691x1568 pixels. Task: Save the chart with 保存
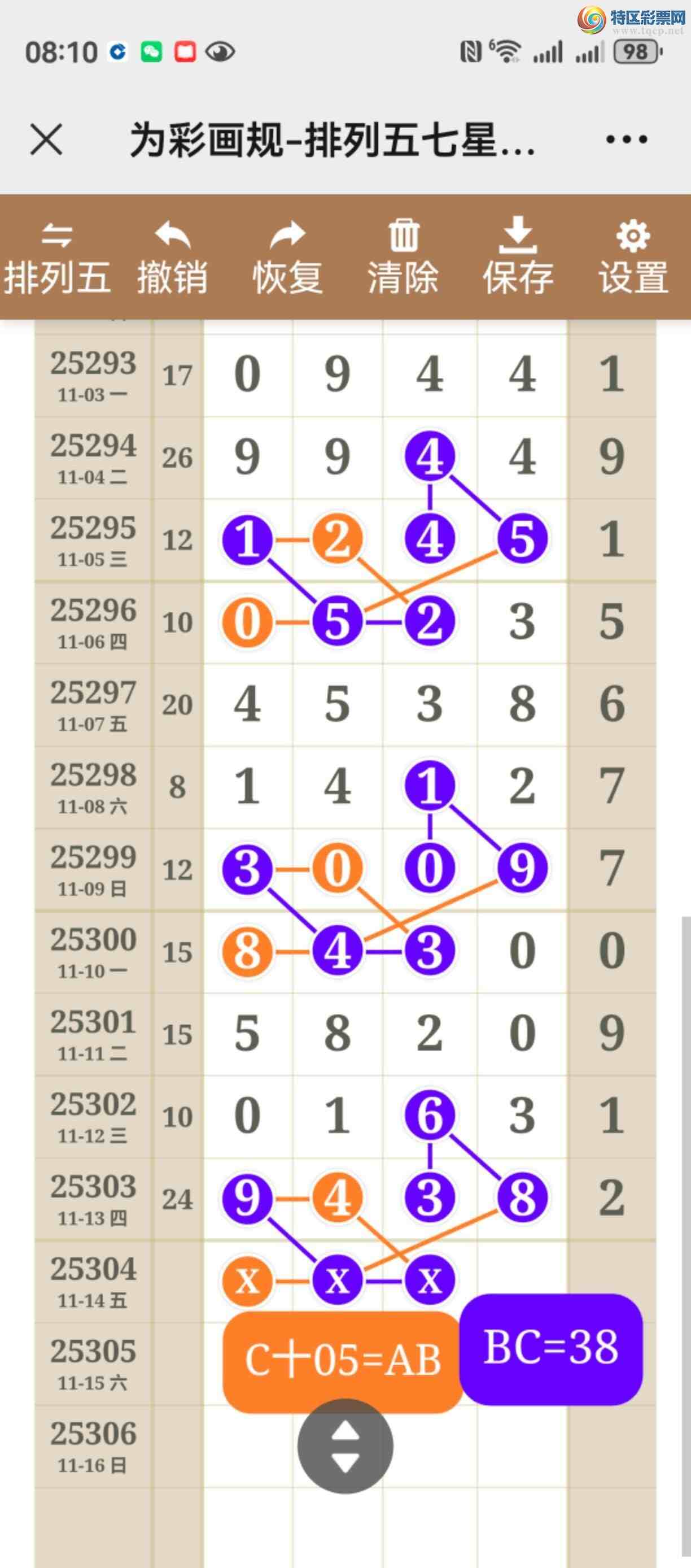pyautogui.click(x=518, y=258)
